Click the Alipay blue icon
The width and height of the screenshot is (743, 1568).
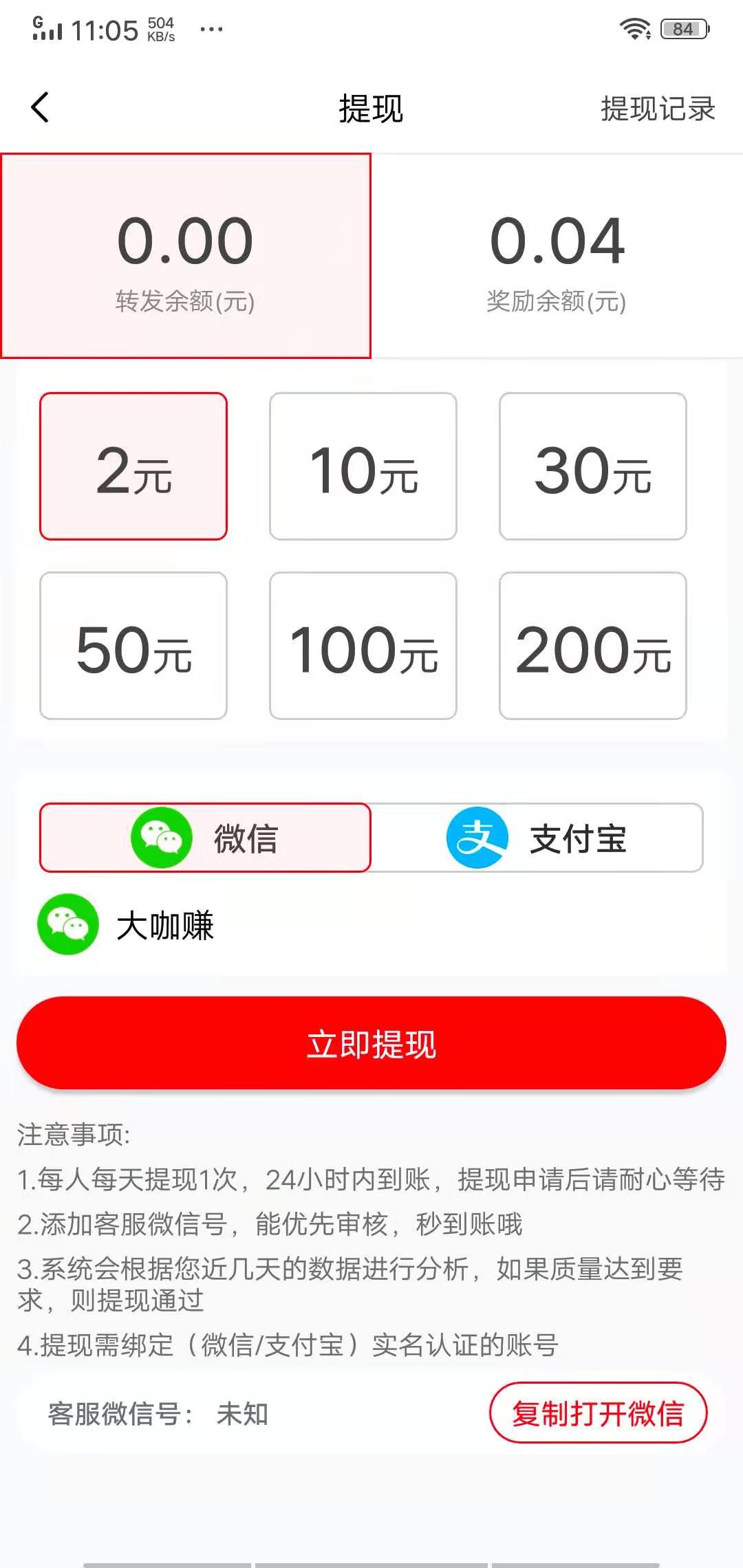click(x=476, y=837)
